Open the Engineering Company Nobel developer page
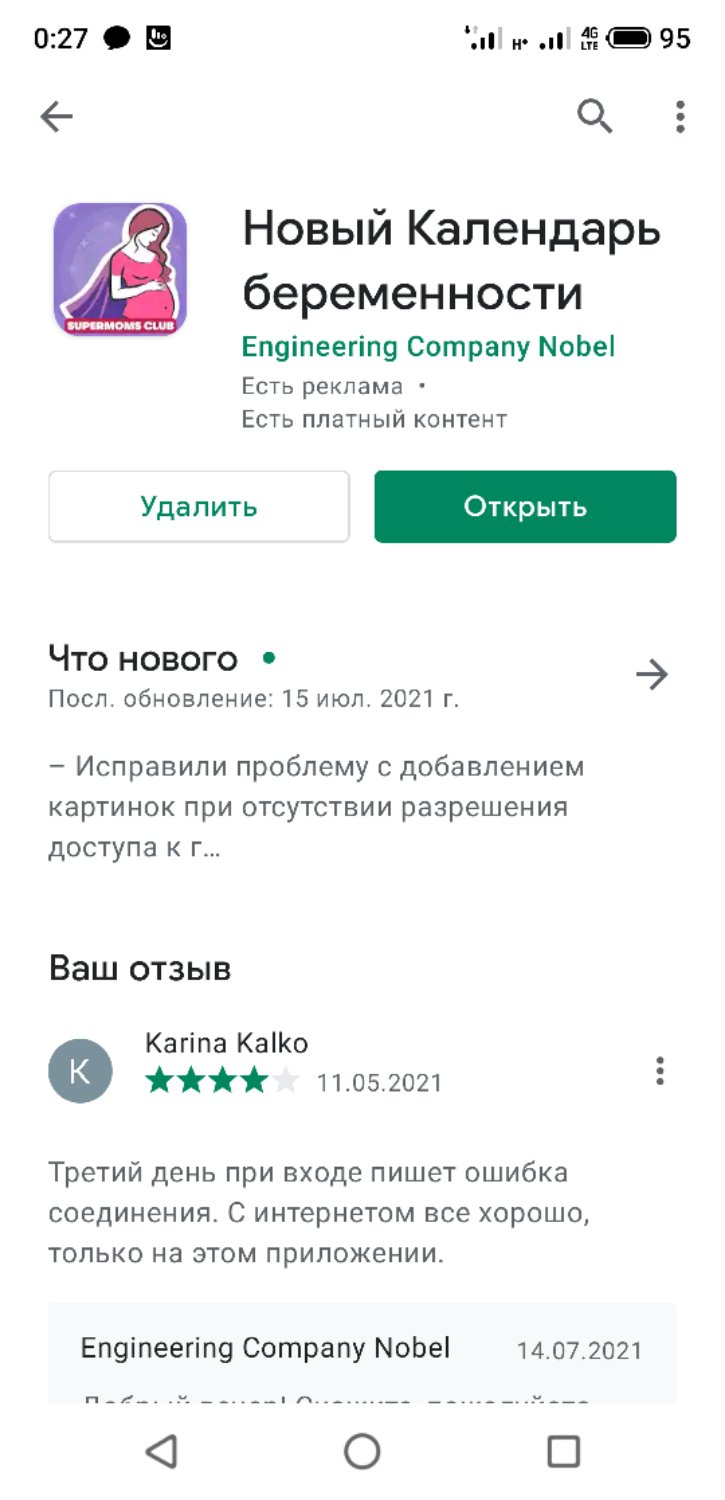 428,347
